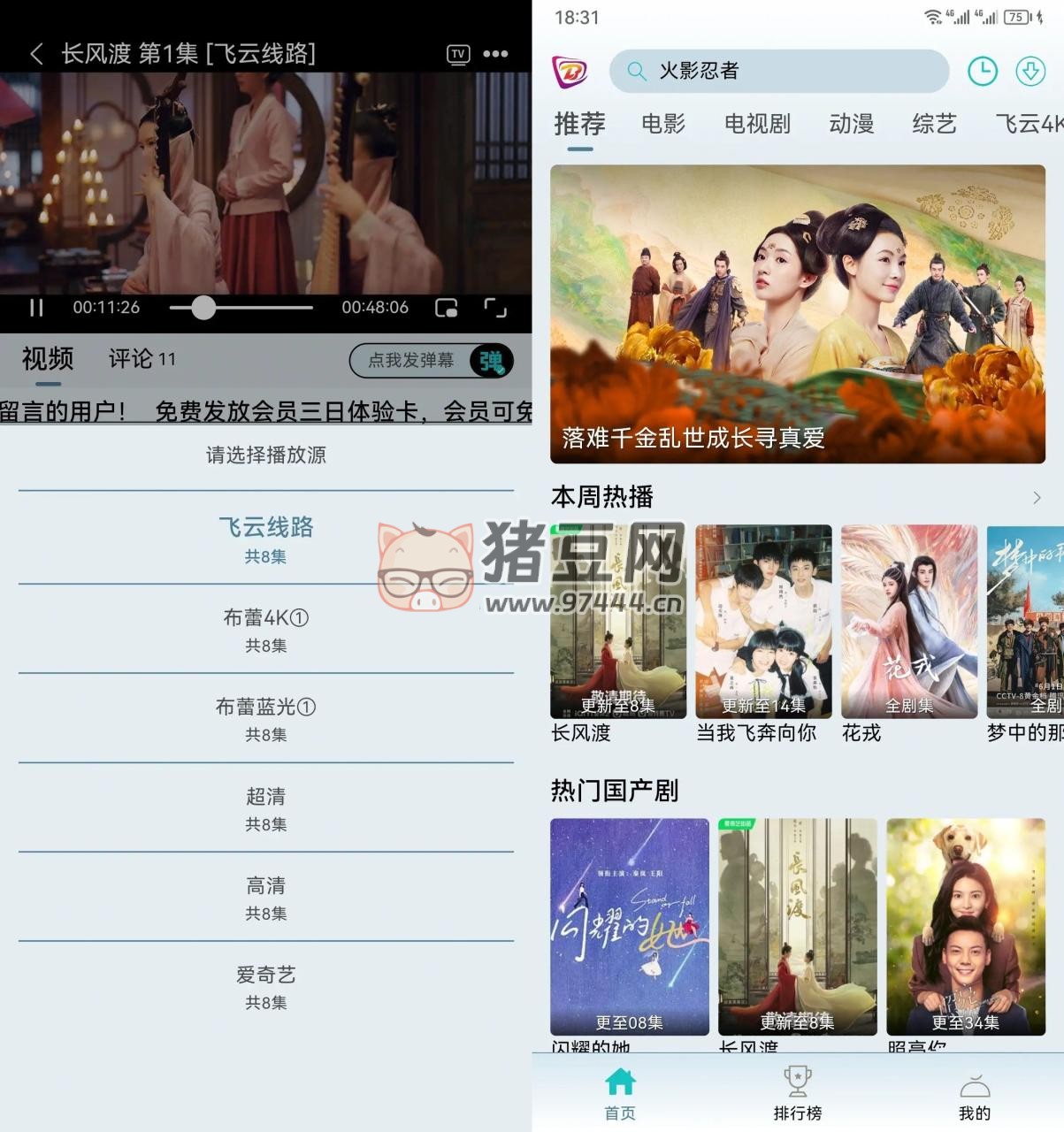
Task: Pause the video playback
Action: point(36,307)
